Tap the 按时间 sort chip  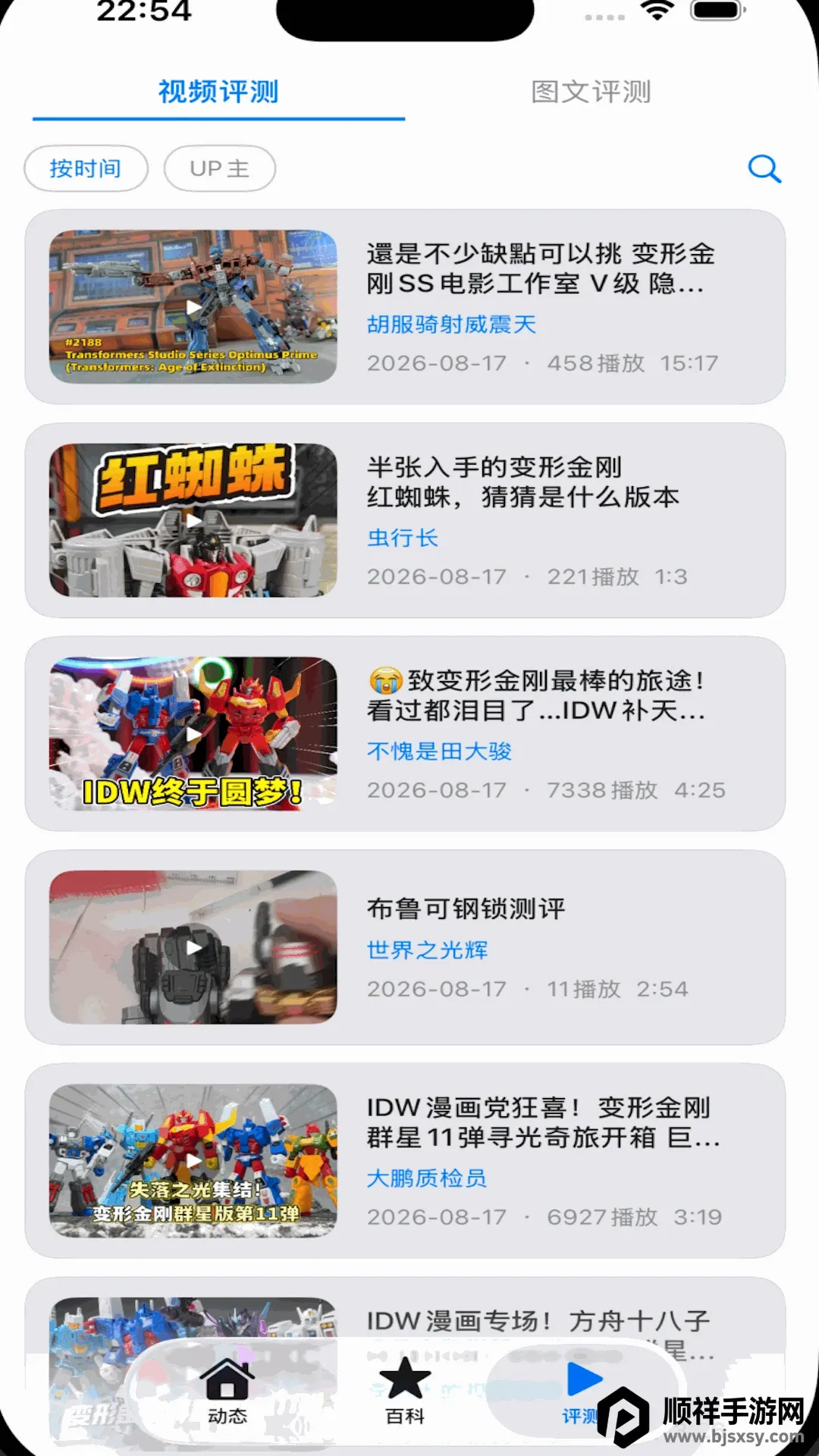86,168
